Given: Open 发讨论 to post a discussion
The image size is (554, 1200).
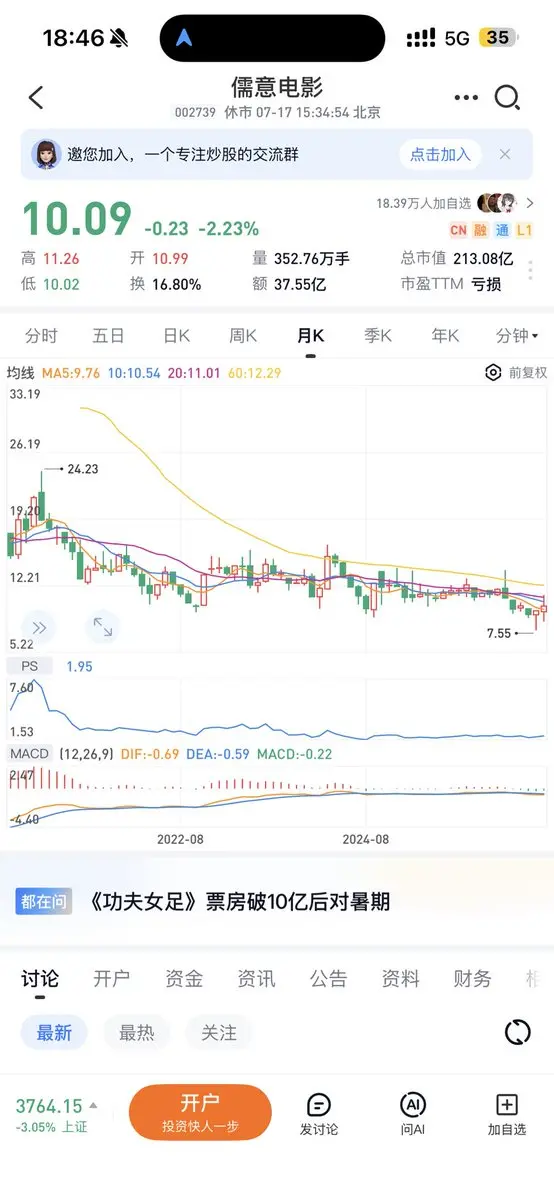Looking at the screenshot, I should (x=319, y=1114).
